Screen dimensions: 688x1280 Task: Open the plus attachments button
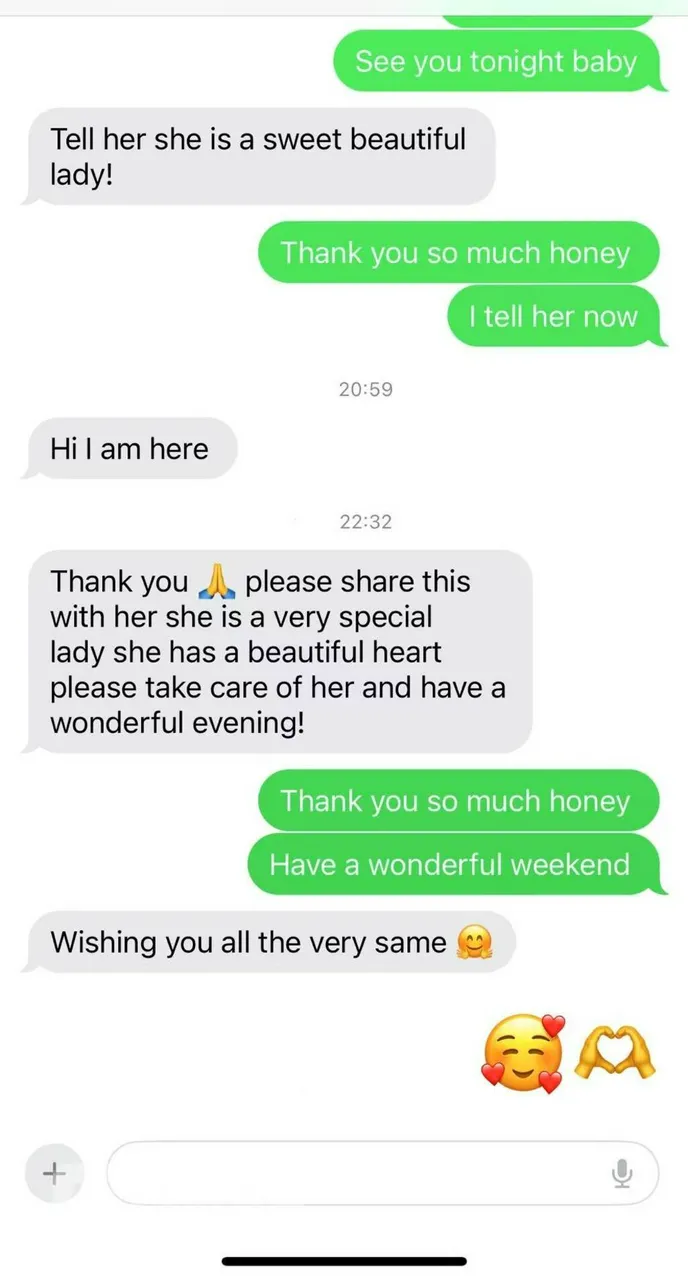pos(55,1172)
